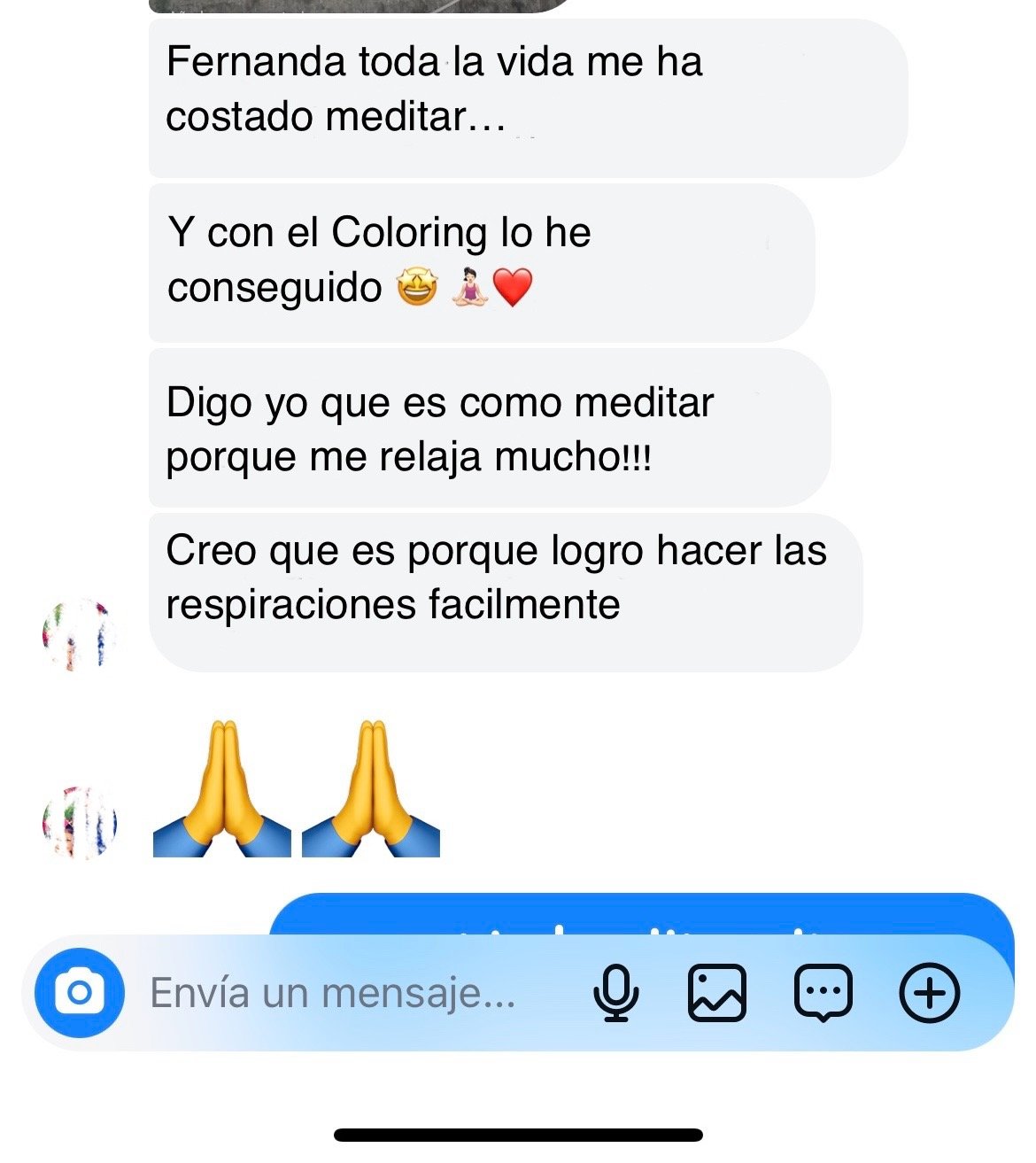
Task: Open sender's profile picture beside praying hands
Action: tap(80, 823)
